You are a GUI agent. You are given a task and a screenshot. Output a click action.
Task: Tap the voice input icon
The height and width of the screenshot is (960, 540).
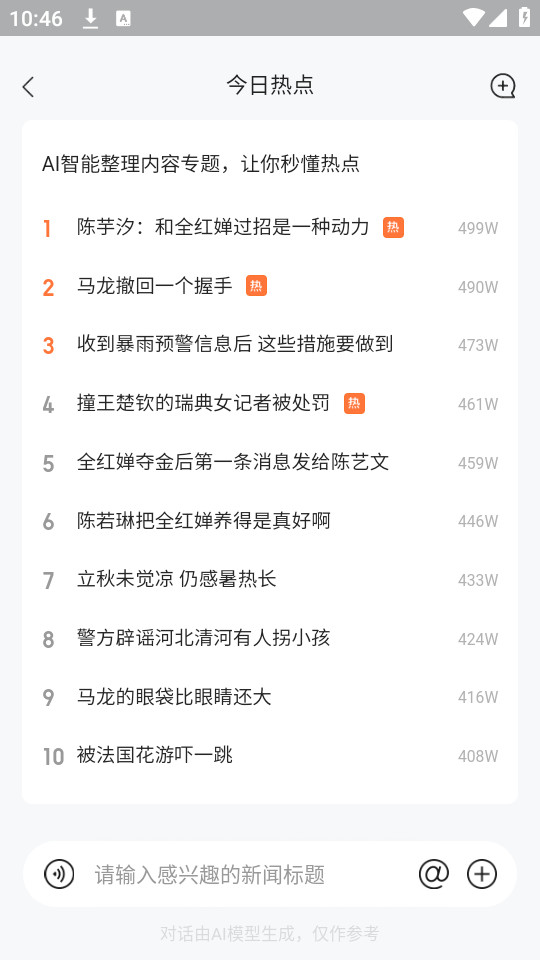point(59,874)
